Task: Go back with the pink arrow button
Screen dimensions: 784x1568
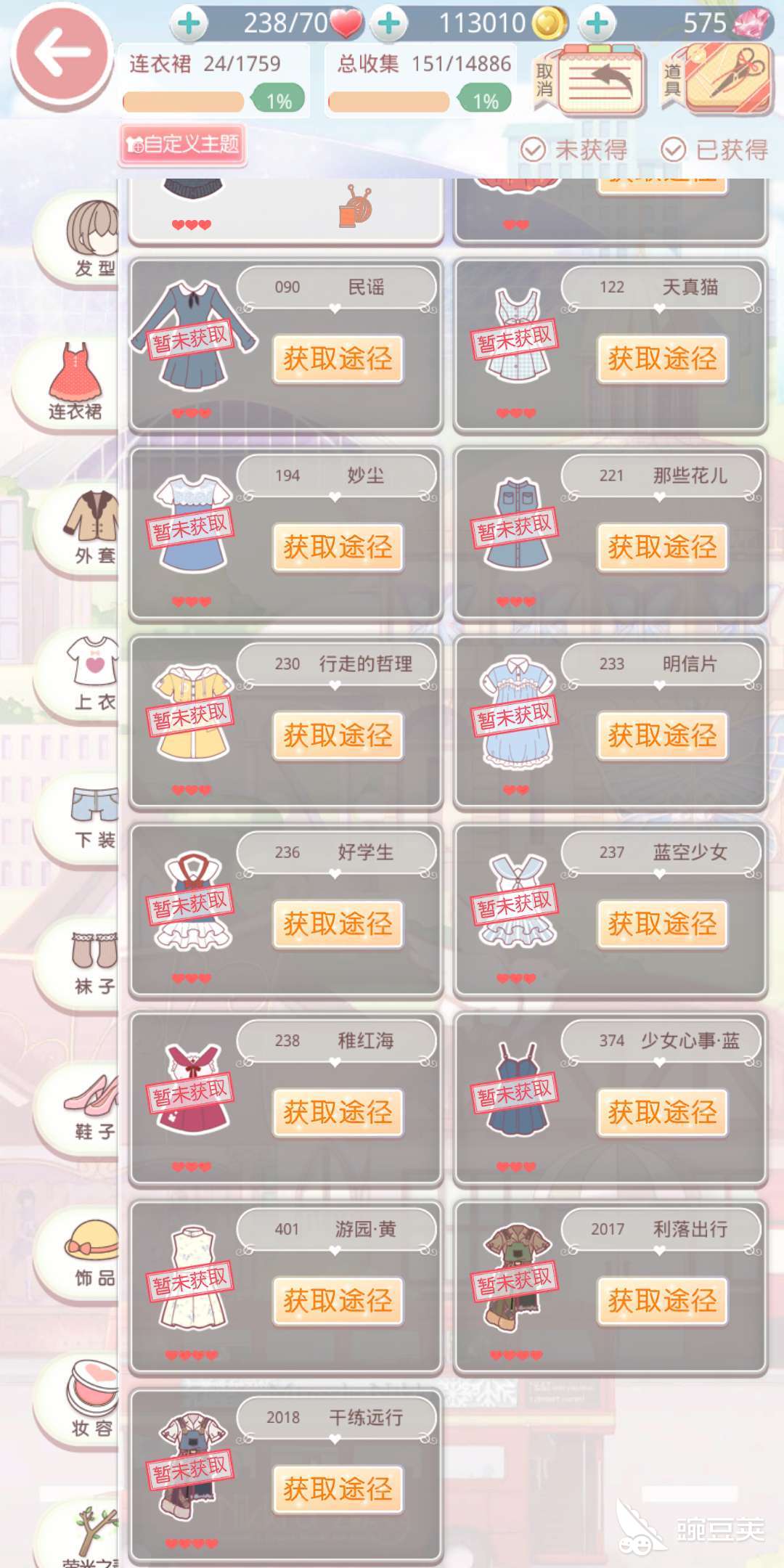Action: [62, 54]
